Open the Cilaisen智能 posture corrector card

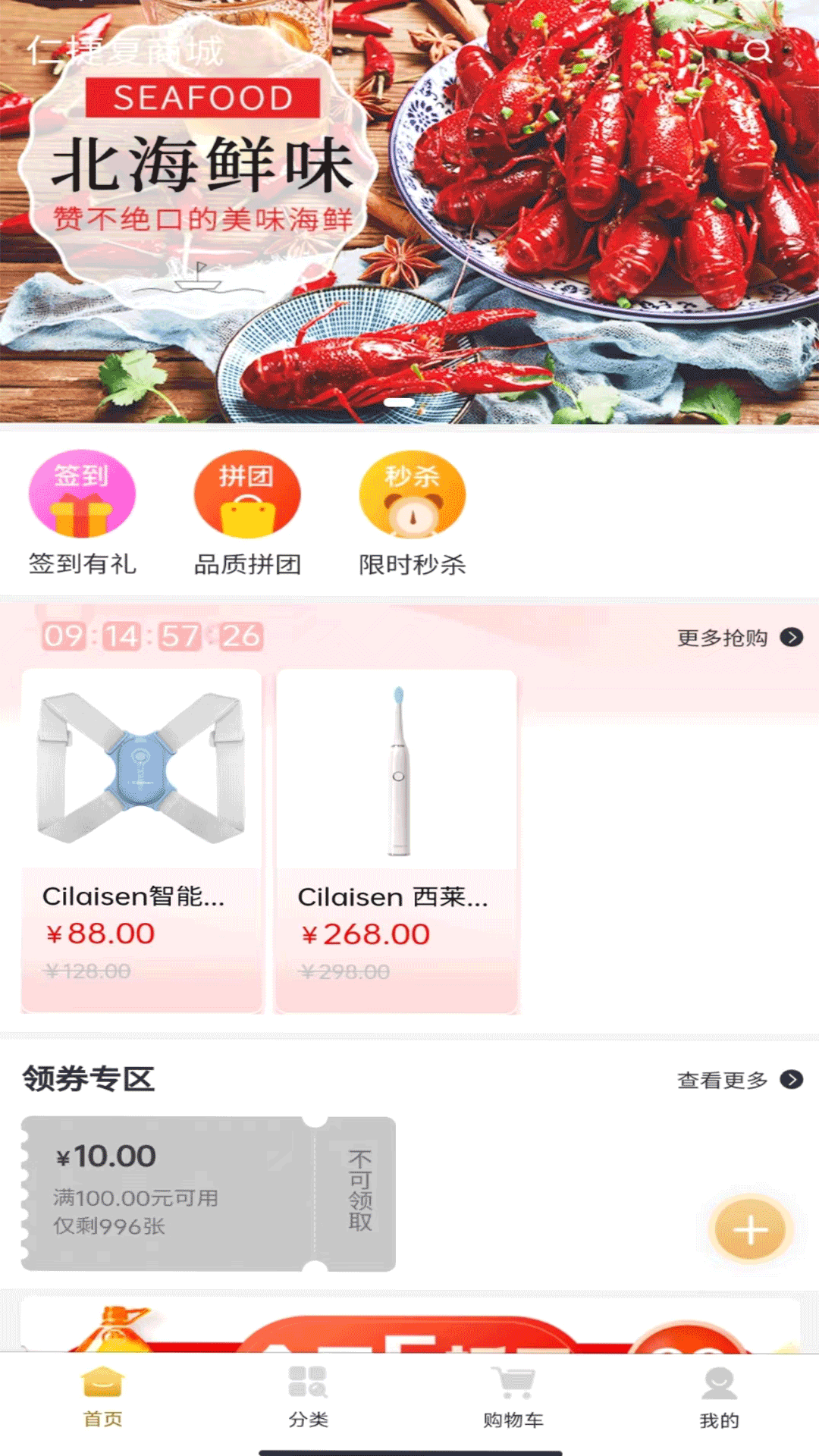click(142, 839)
